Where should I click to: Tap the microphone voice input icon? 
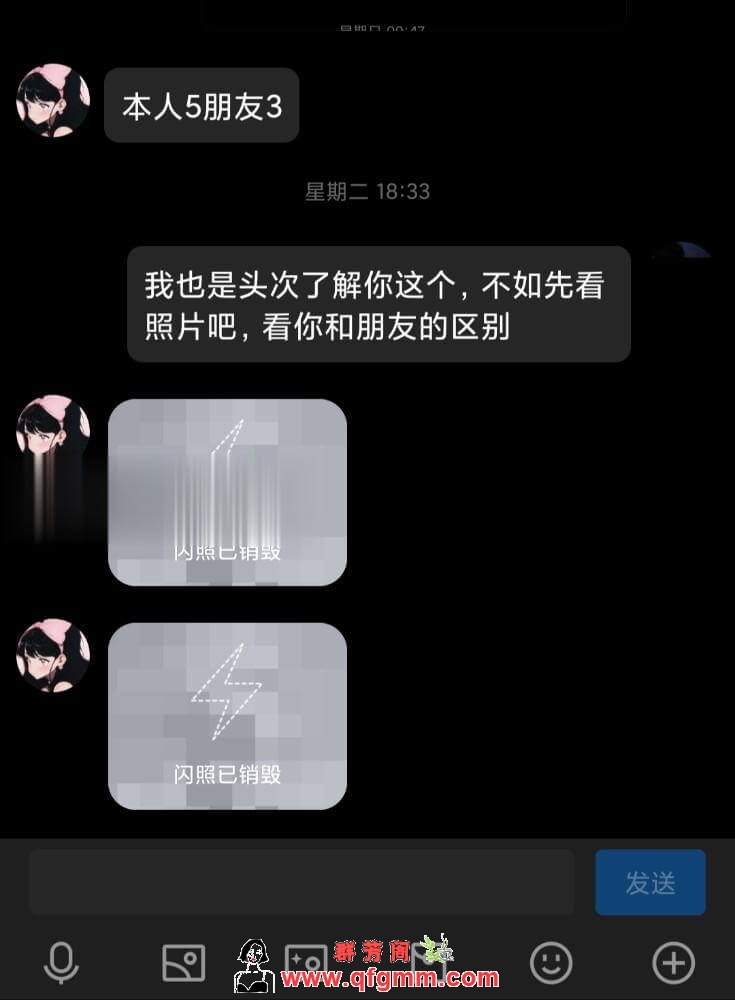[x=62, y=963]
